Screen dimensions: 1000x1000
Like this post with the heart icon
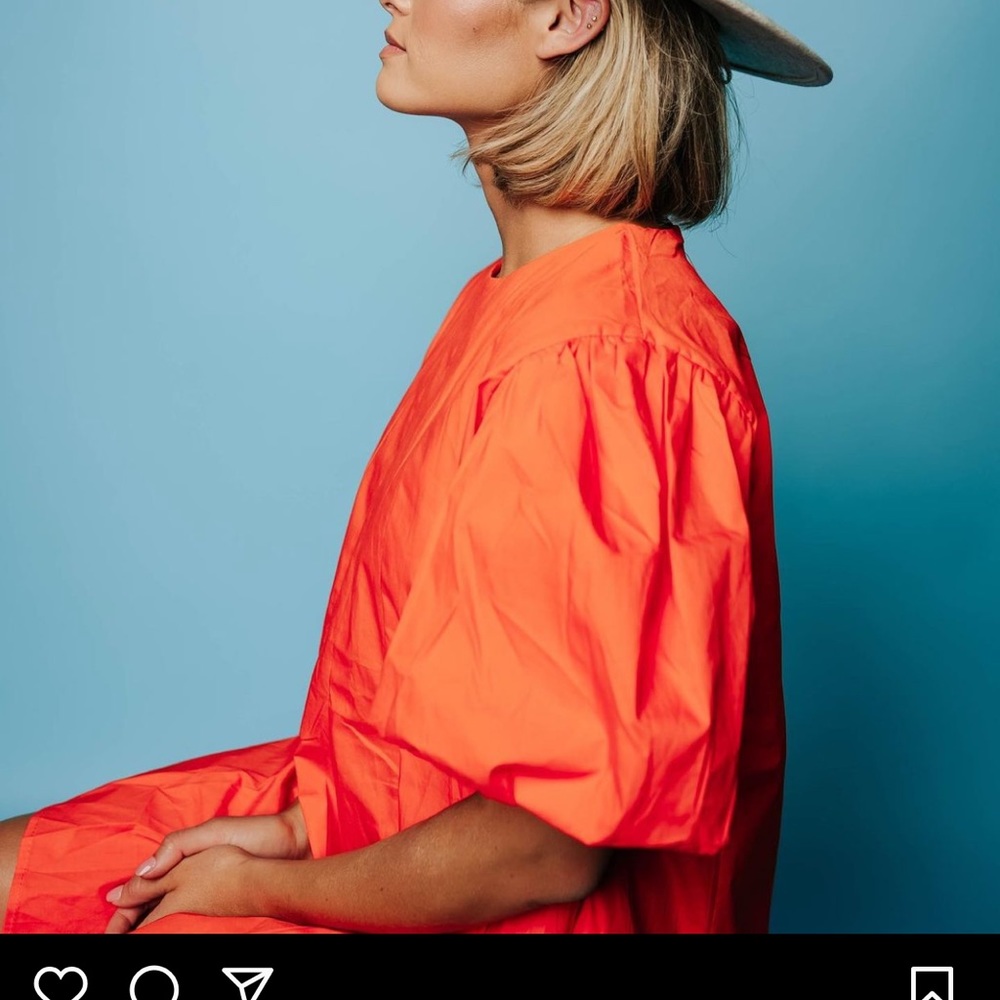(60, 984)
